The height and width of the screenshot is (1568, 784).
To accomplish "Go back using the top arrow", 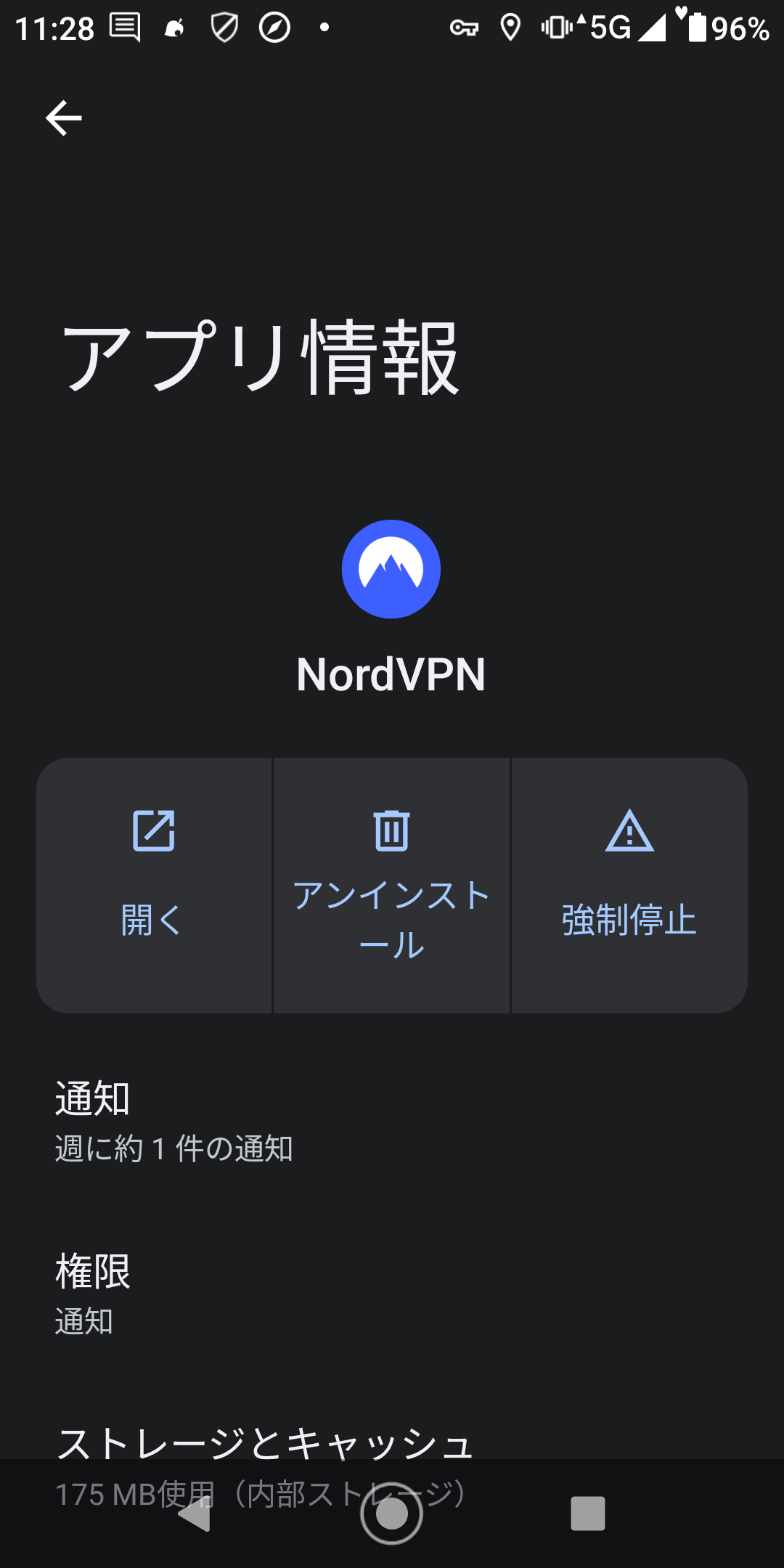I will point(64,118).
